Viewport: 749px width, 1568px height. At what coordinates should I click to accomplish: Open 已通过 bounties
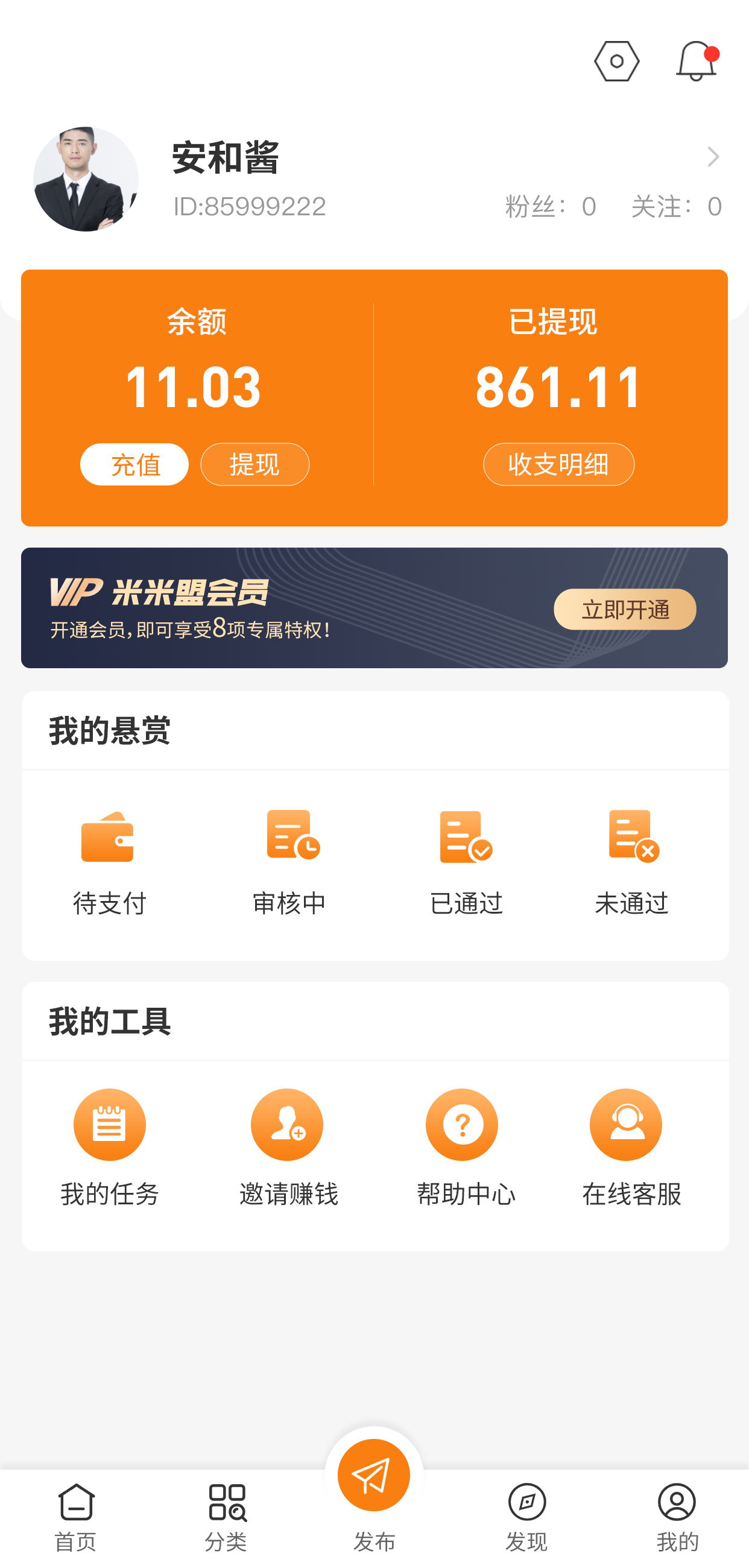click(x=466, y=861)
